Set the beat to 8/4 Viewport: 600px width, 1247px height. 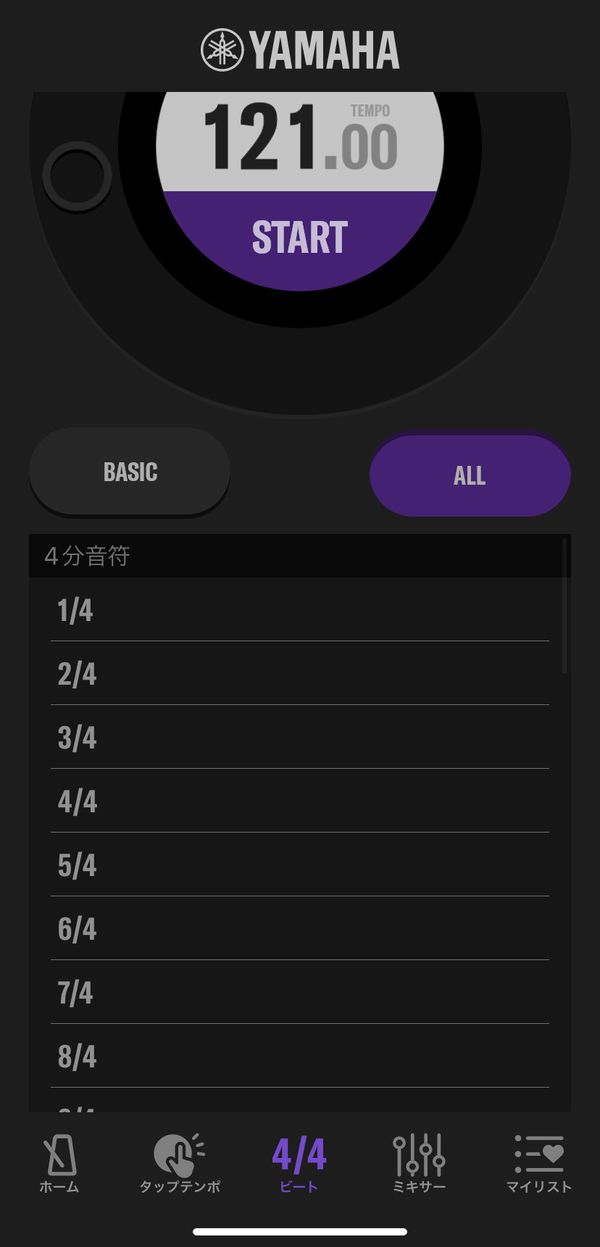300,1056
